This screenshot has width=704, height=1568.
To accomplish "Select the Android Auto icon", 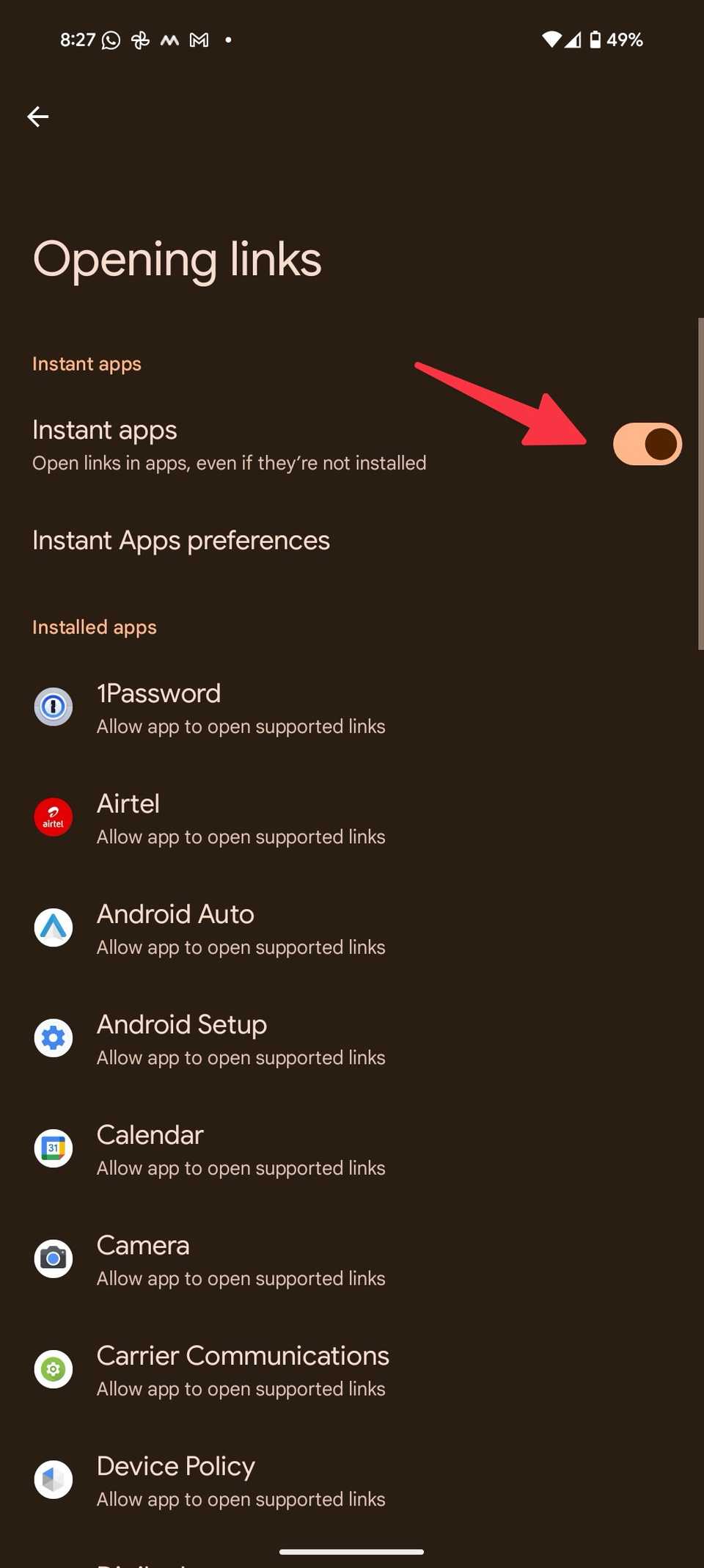I will tap(53, 927).
